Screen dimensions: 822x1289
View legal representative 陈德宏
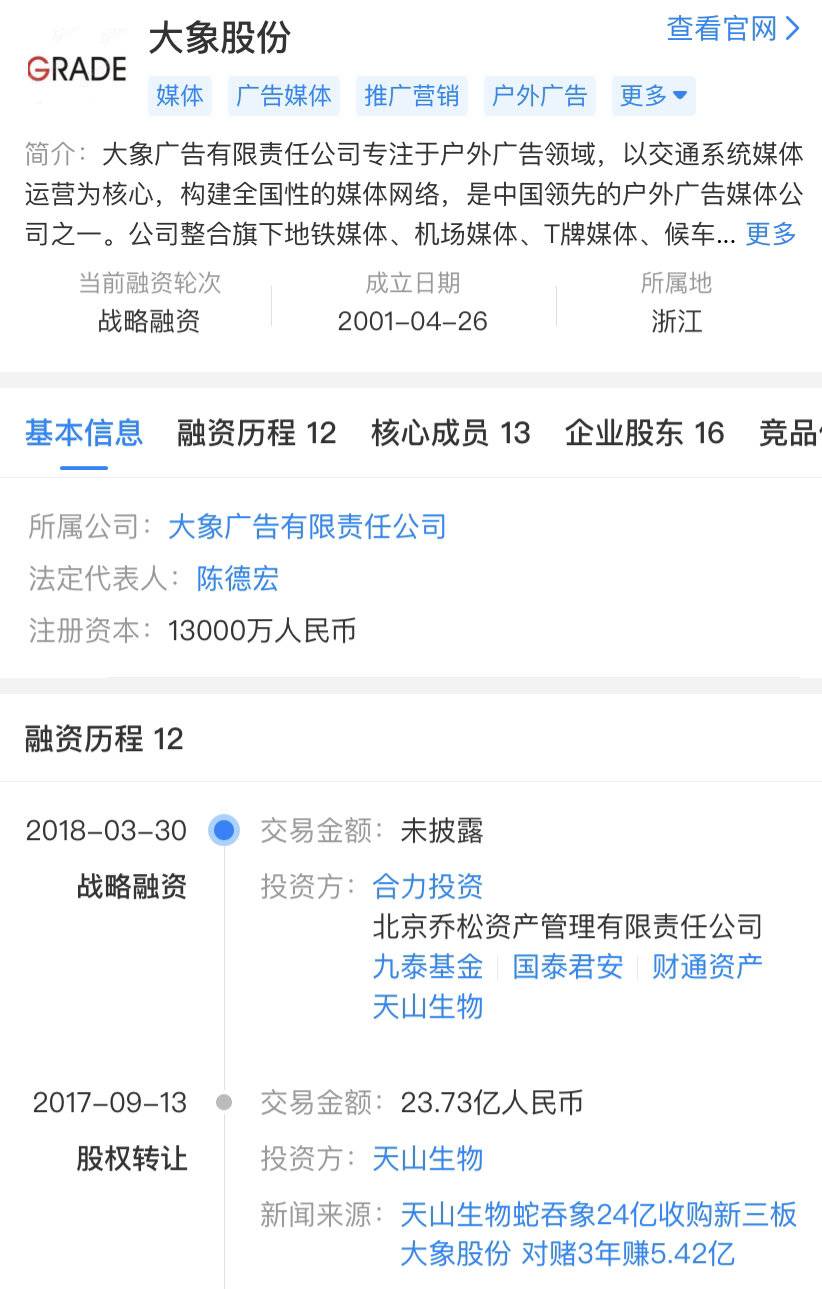(237, 579)
